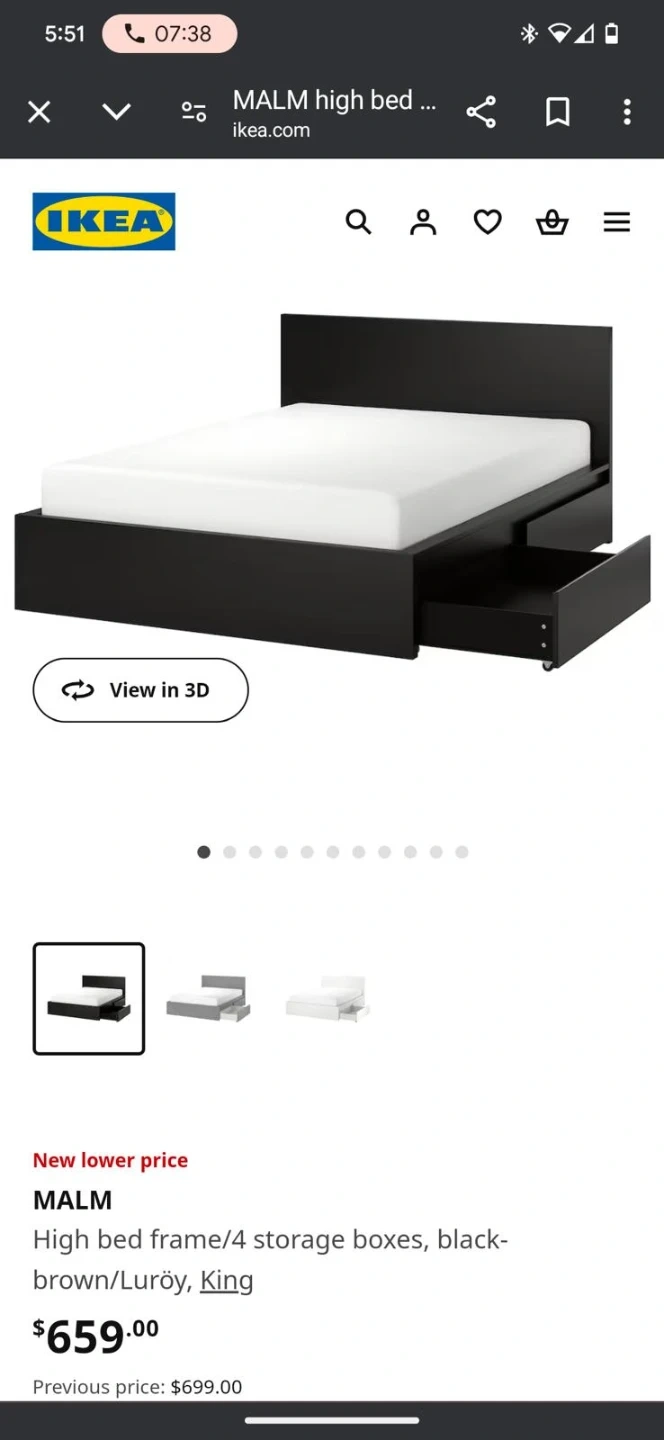
Task: Share this IKEA page
Action: click(x=481, y=112)
